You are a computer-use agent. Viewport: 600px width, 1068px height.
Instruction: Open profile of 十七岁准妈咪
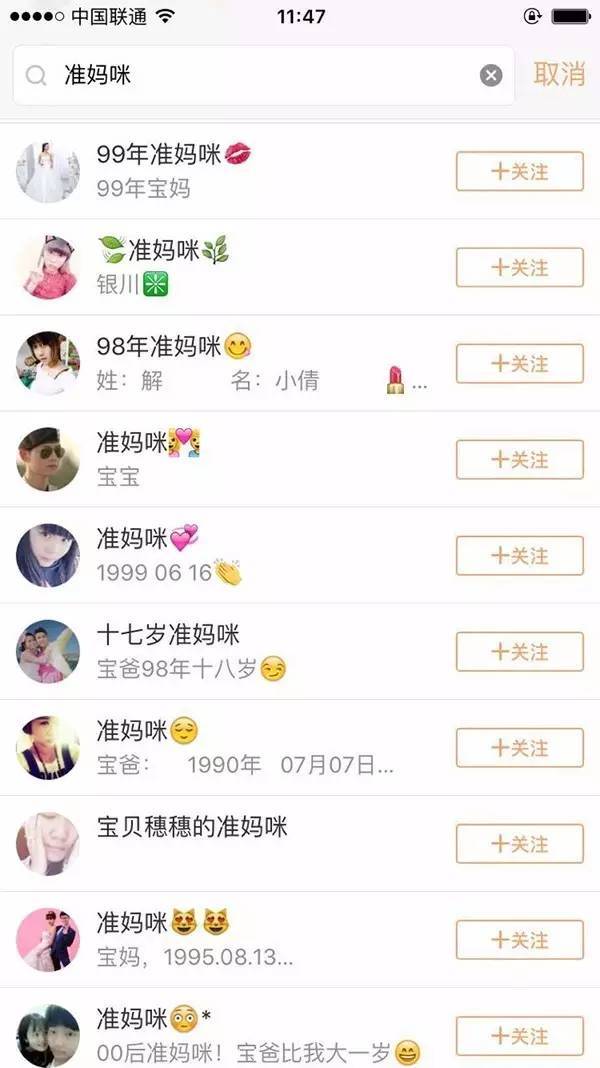pyautogui.click(x=168, y=635)
